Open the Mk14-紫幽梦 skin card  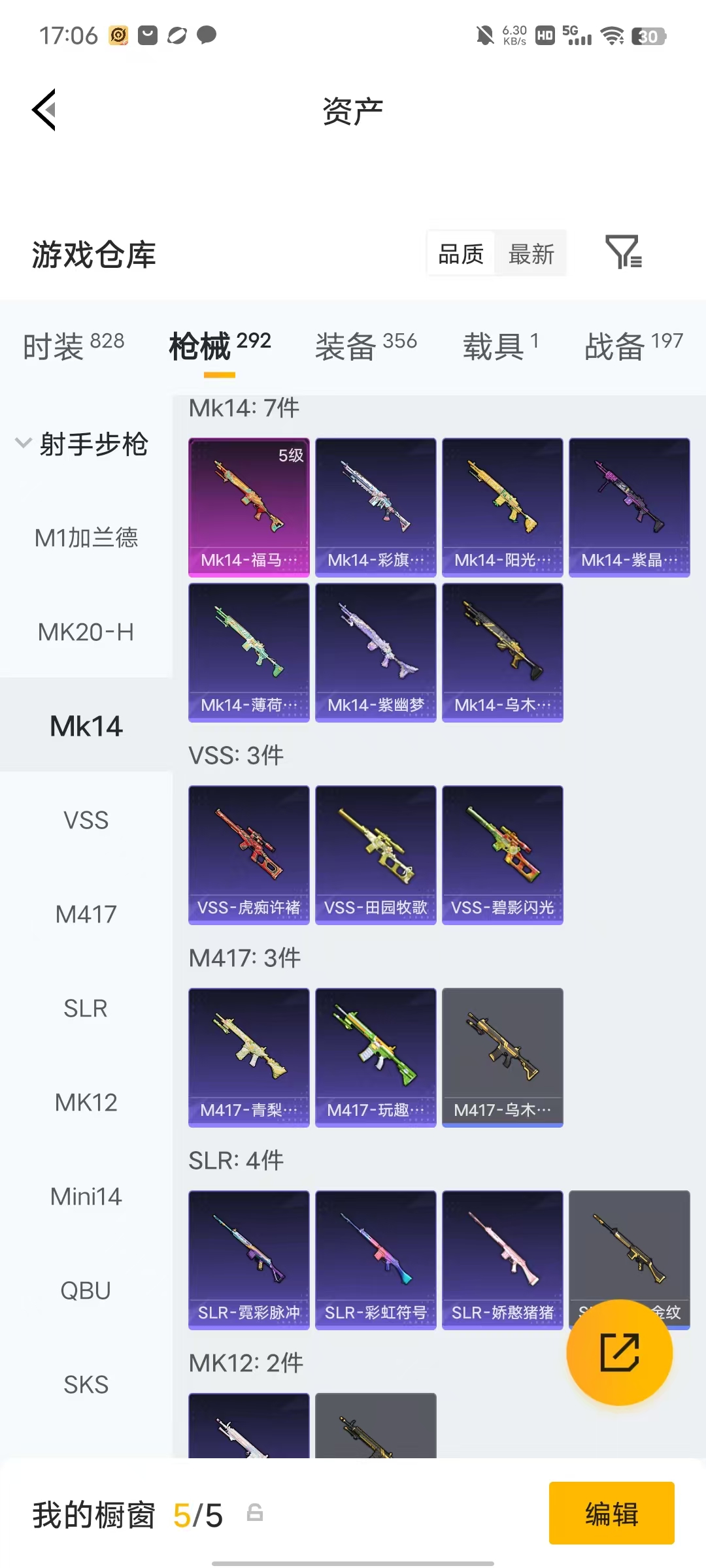(376, 653)
